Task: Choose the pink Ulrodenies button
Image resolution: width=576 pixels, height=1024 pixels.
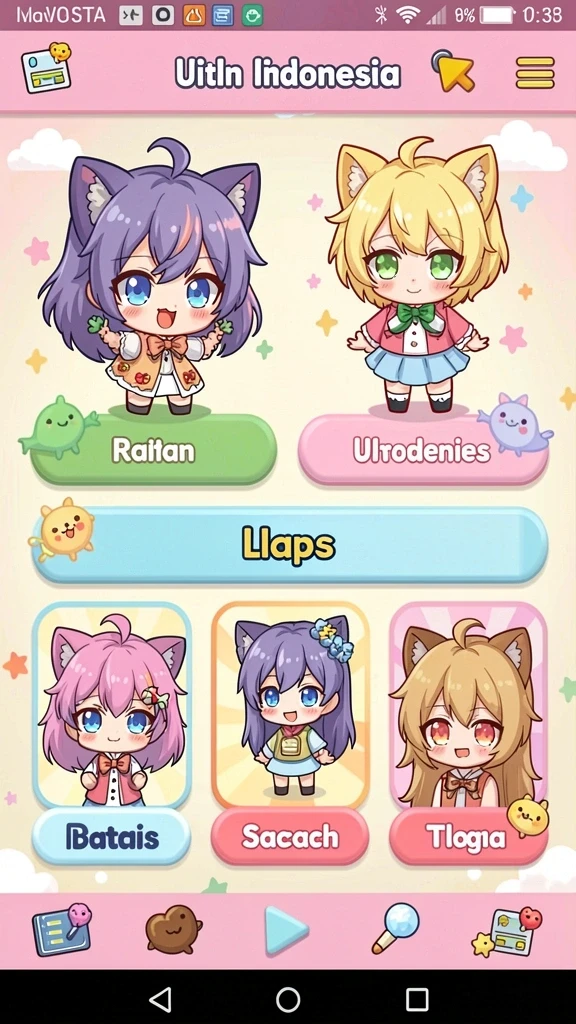Action: pyautogui.click(x=423, y=450)
